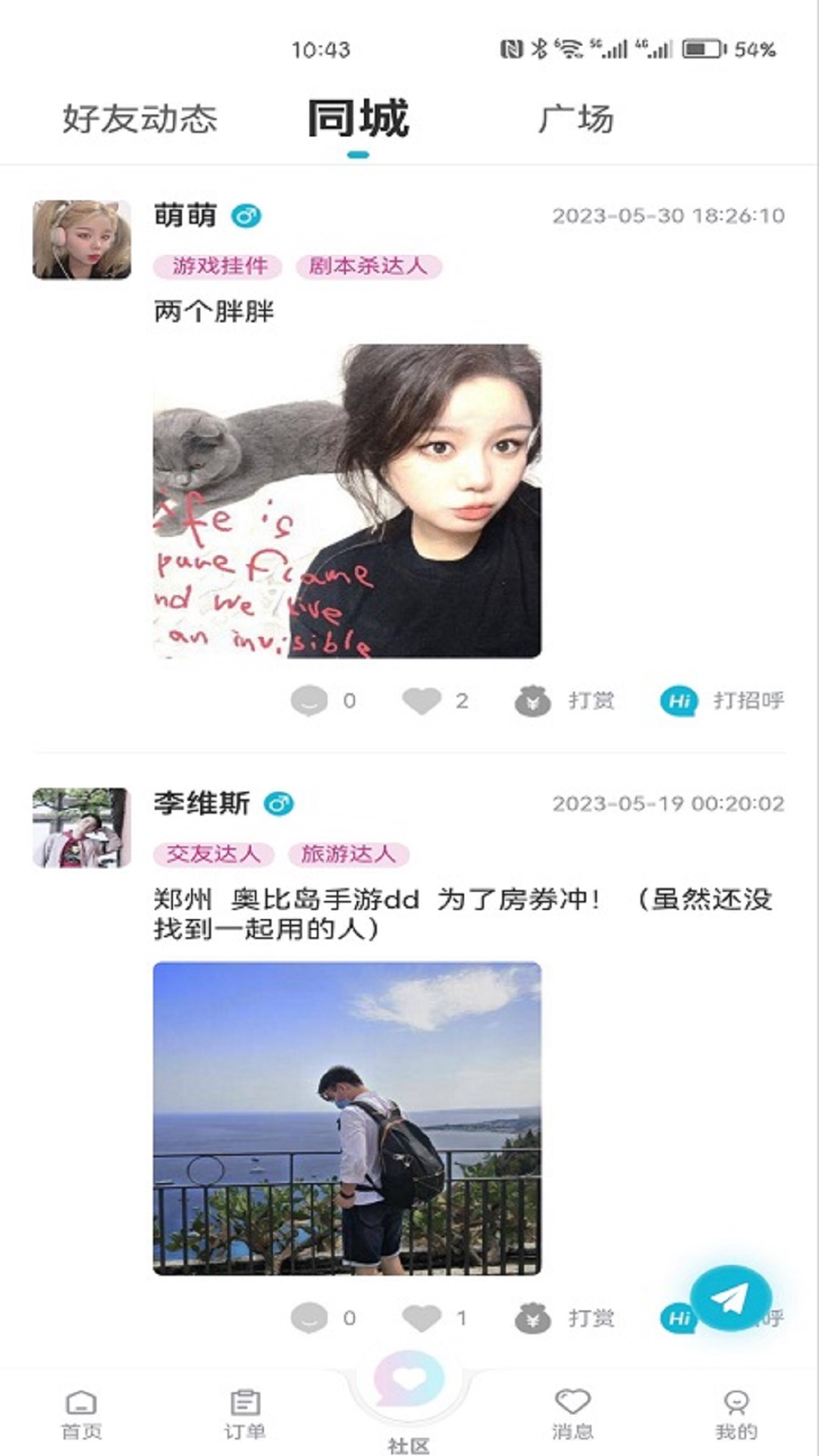Open the 消息 tab
Screen dimensions: 819x1456
click(573, 1414)
